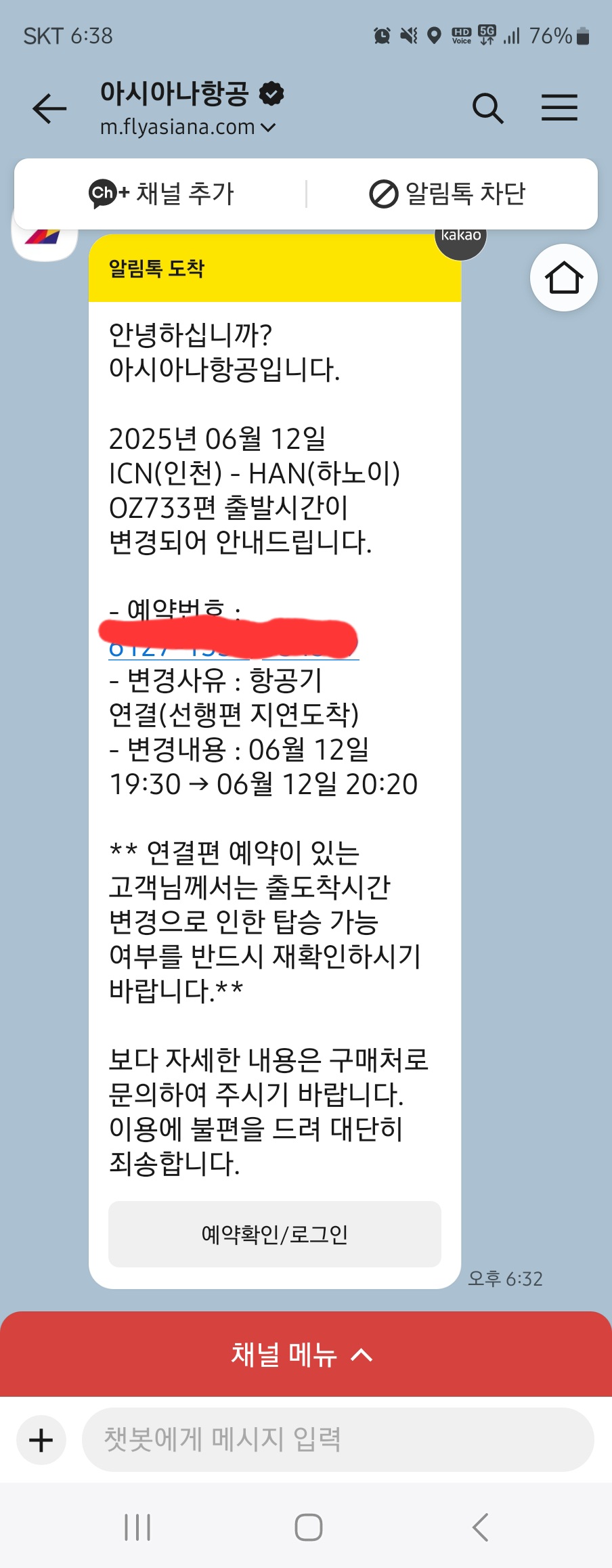Add the channel with 채널 추가
612x1568 pixels.
pyautogui.click(x=161, y=194)
